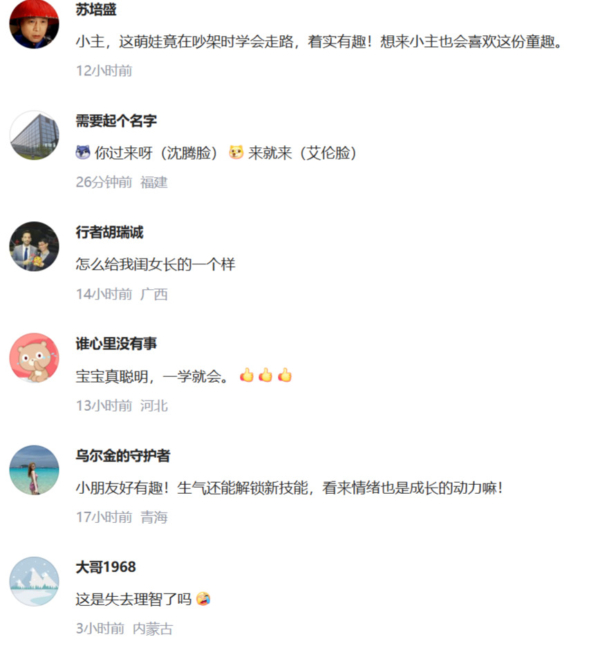Tap the username 苏培盛

(x=96, y=10)
